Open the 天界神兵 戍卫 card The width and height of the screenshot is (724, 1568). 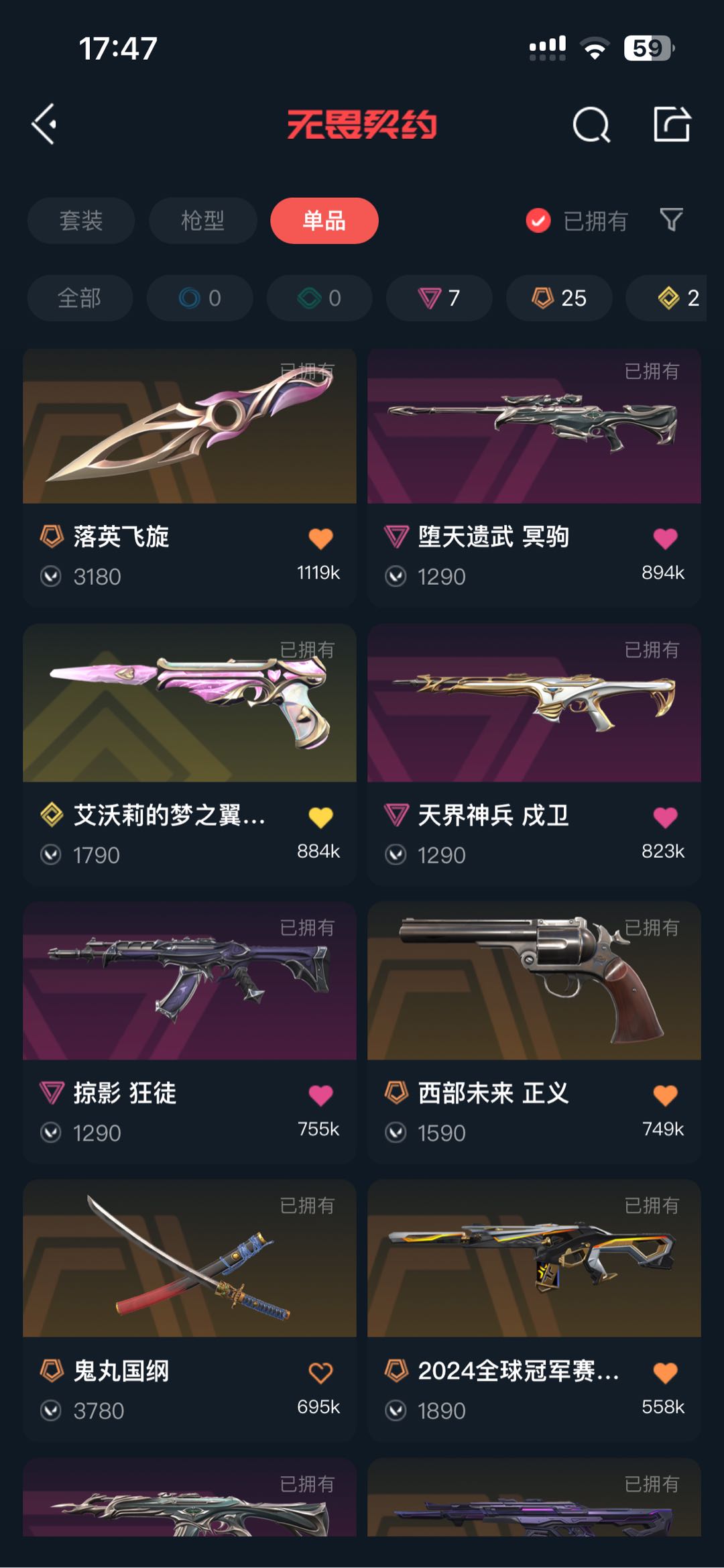coord(534,755)
